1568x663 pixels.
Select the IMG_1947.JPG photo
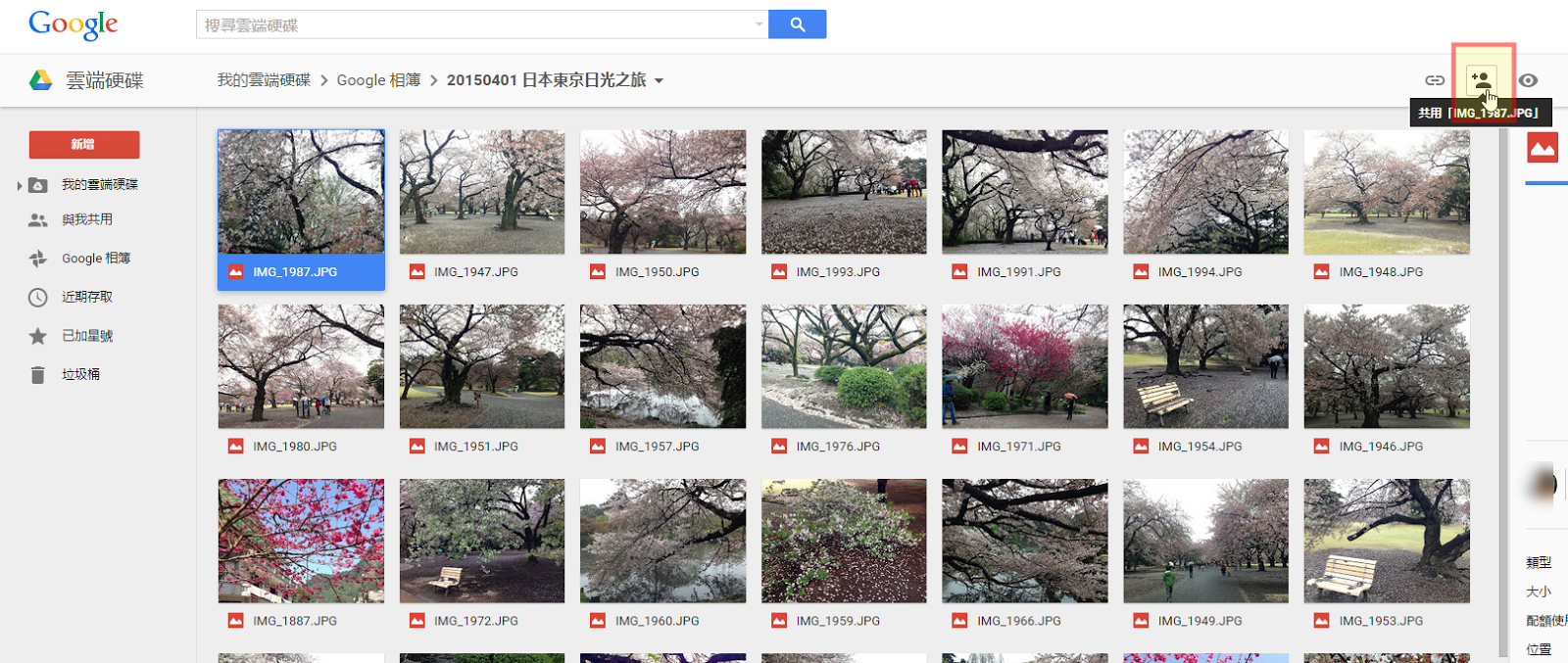[482, 193]
